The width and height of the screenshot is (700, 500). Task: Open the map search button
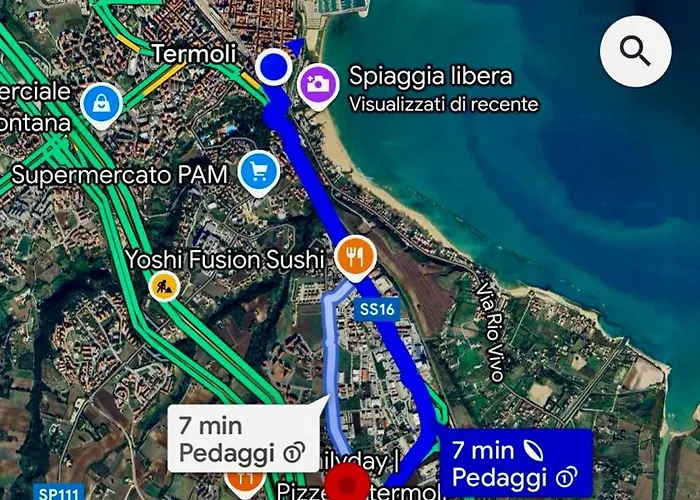point(634,50)
